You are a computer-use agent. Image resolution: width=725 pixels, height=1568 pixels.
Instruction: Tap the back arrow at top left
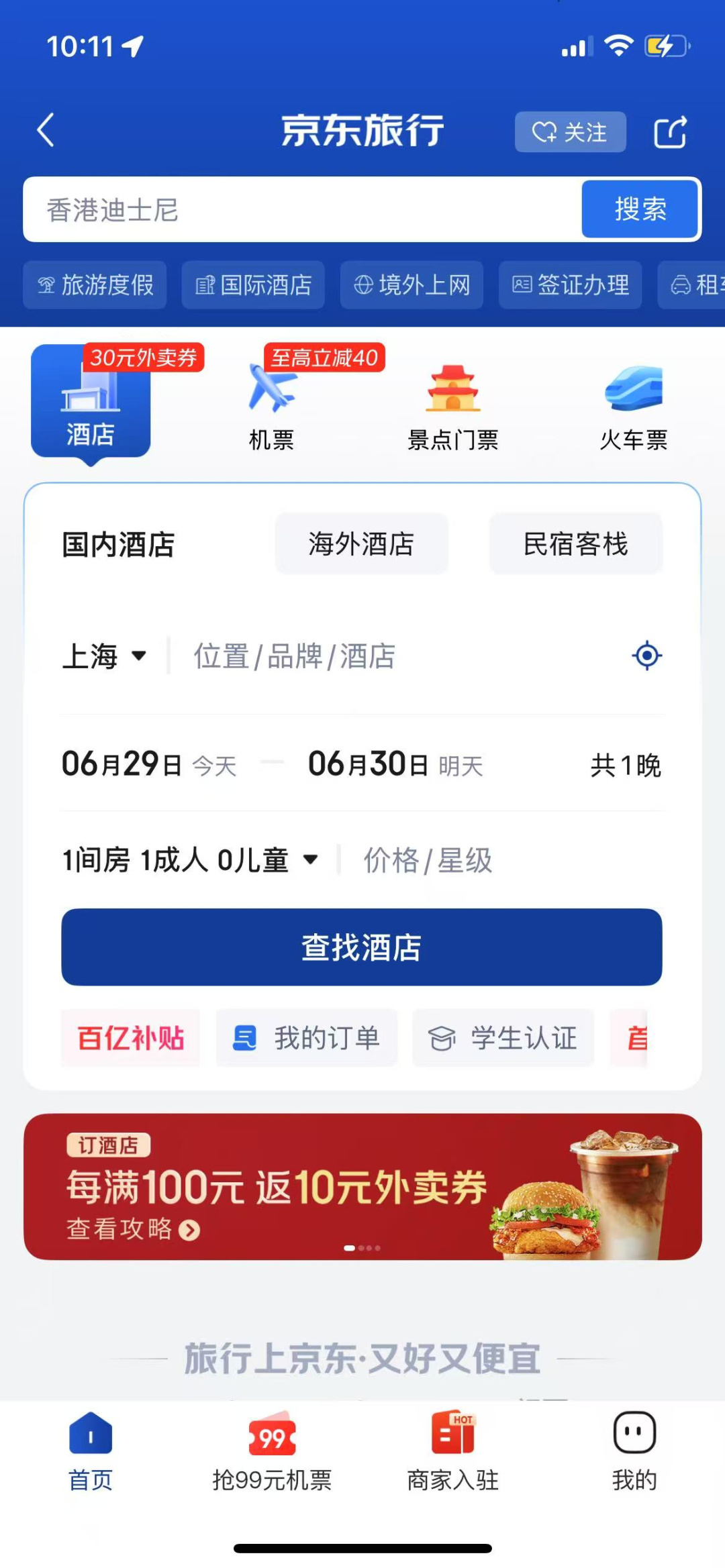(45, 131)
